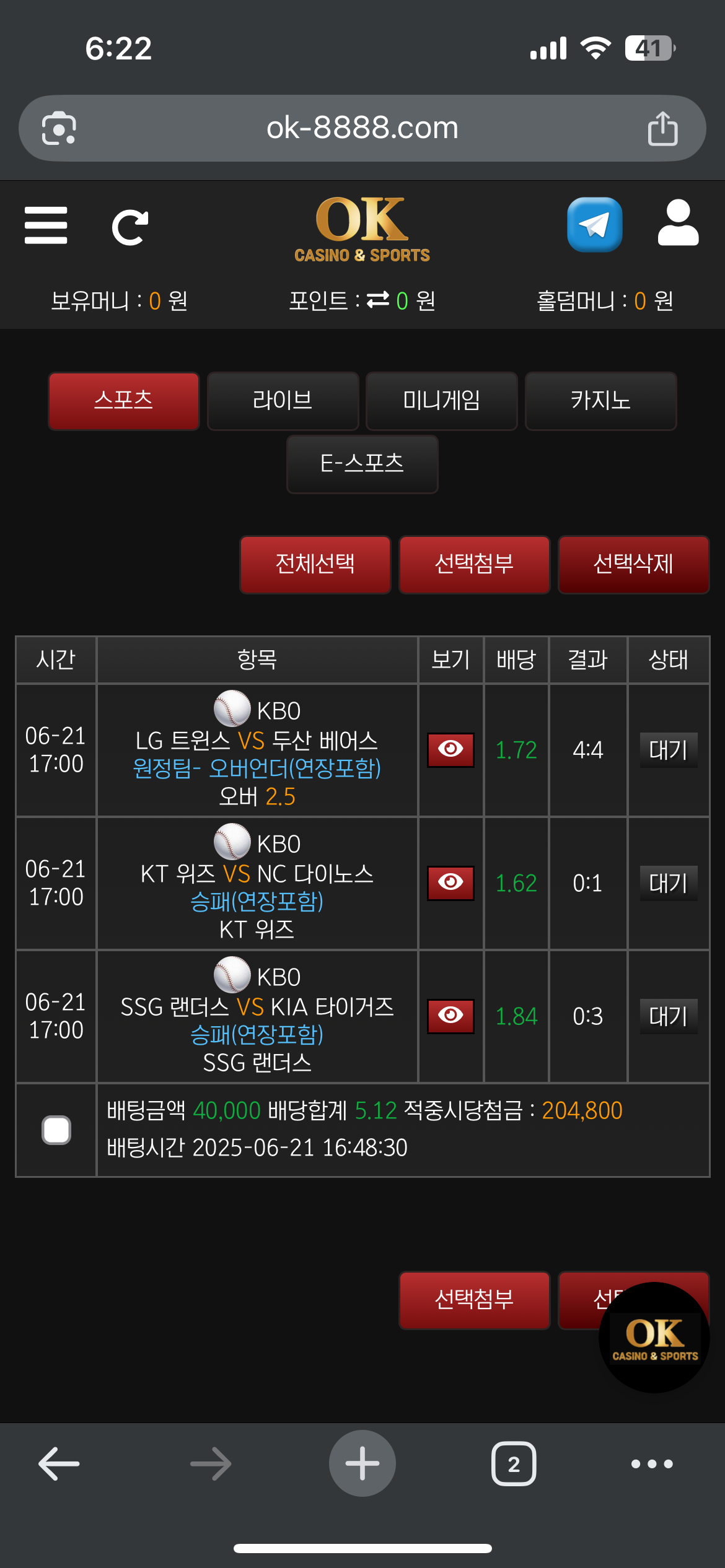Reload the page with the refresh icon
Viewport: 725px width, 1568px height.
tap(130, 227)
